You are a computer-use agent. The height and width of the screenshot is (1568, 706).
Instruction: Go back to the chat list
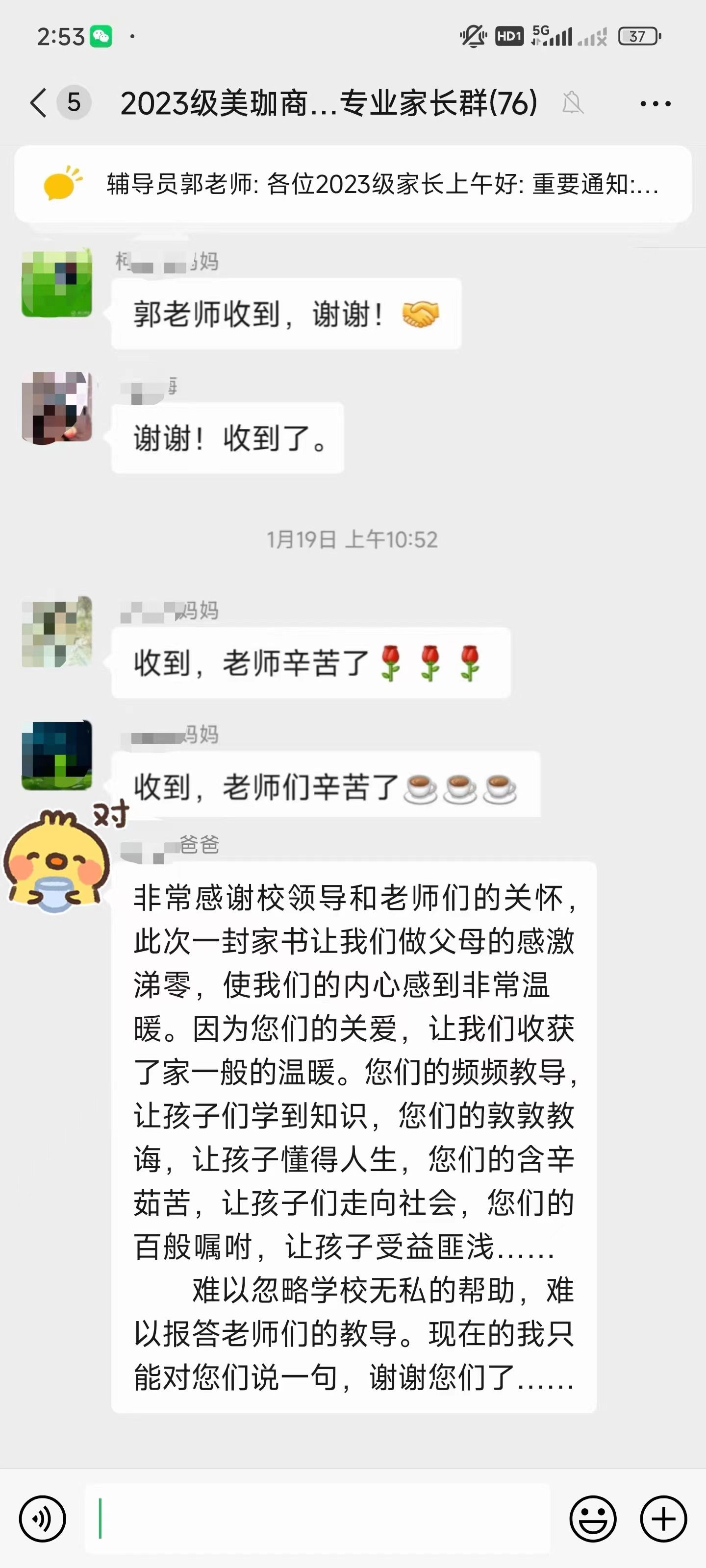tap(39, 102)
